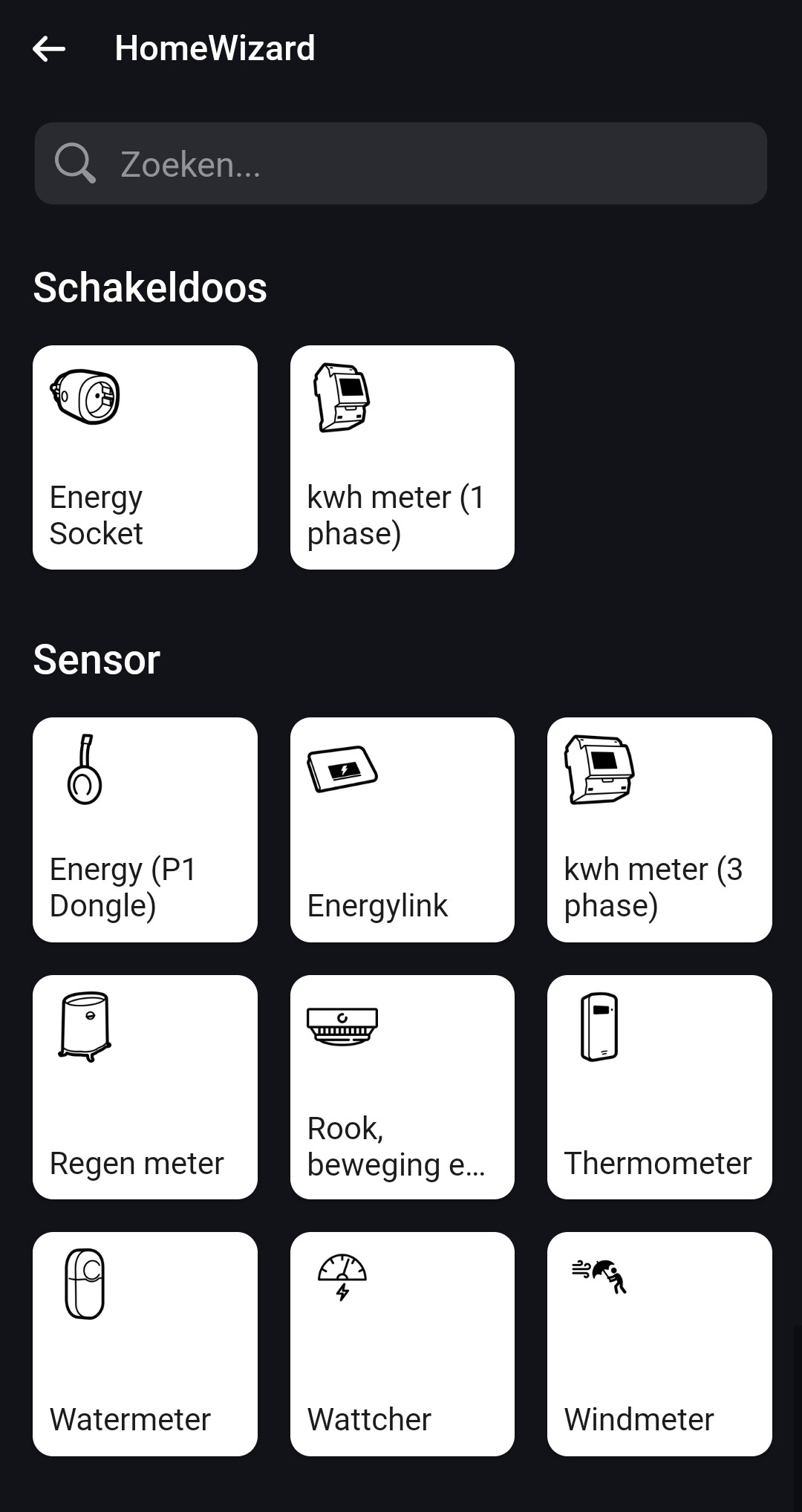
Task: Open the Regen meter sensor card
Action: [145, 1086]
